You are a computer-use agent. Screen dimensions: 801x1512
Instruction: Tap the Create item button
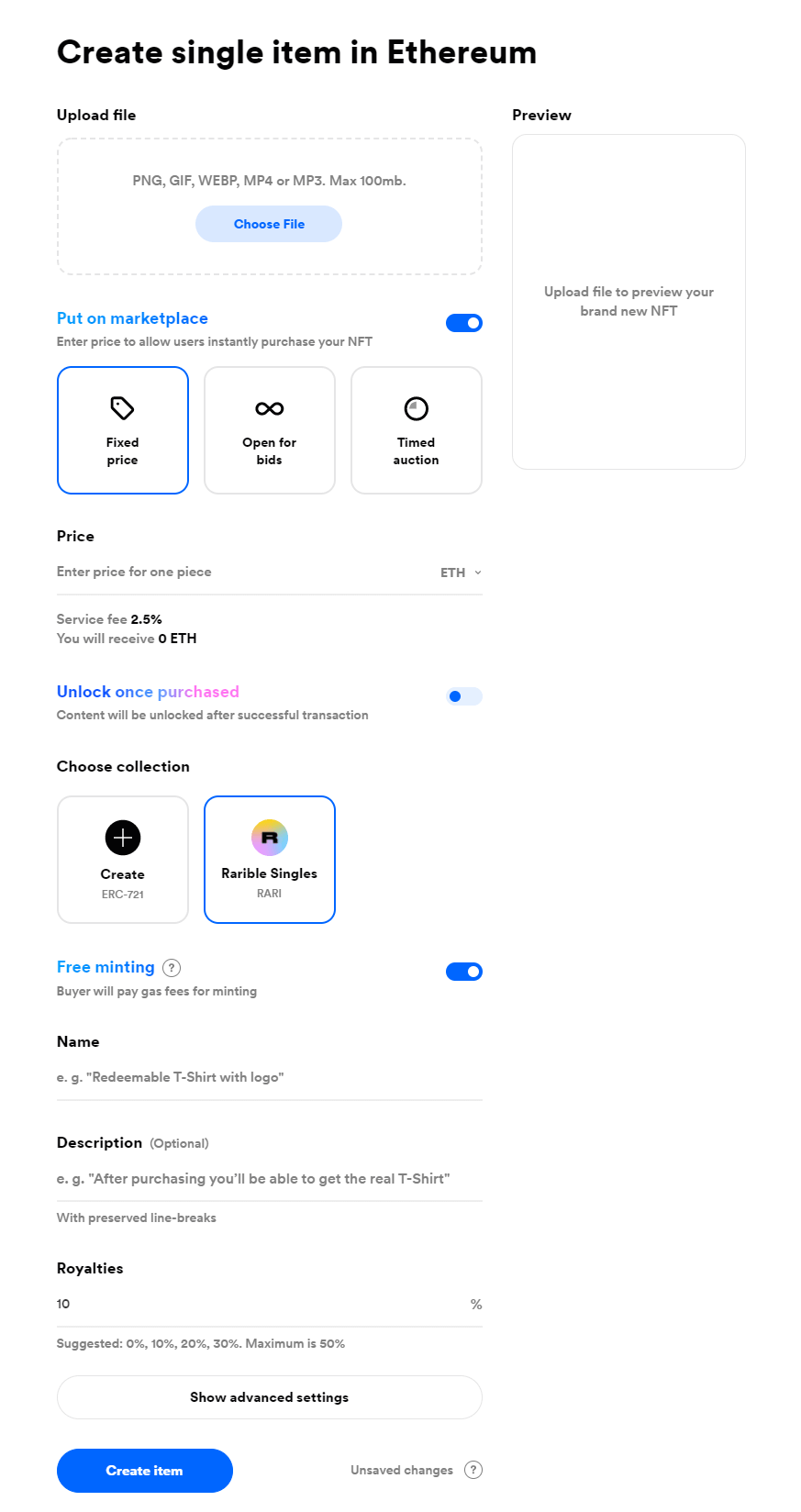tap(145, 1471)
